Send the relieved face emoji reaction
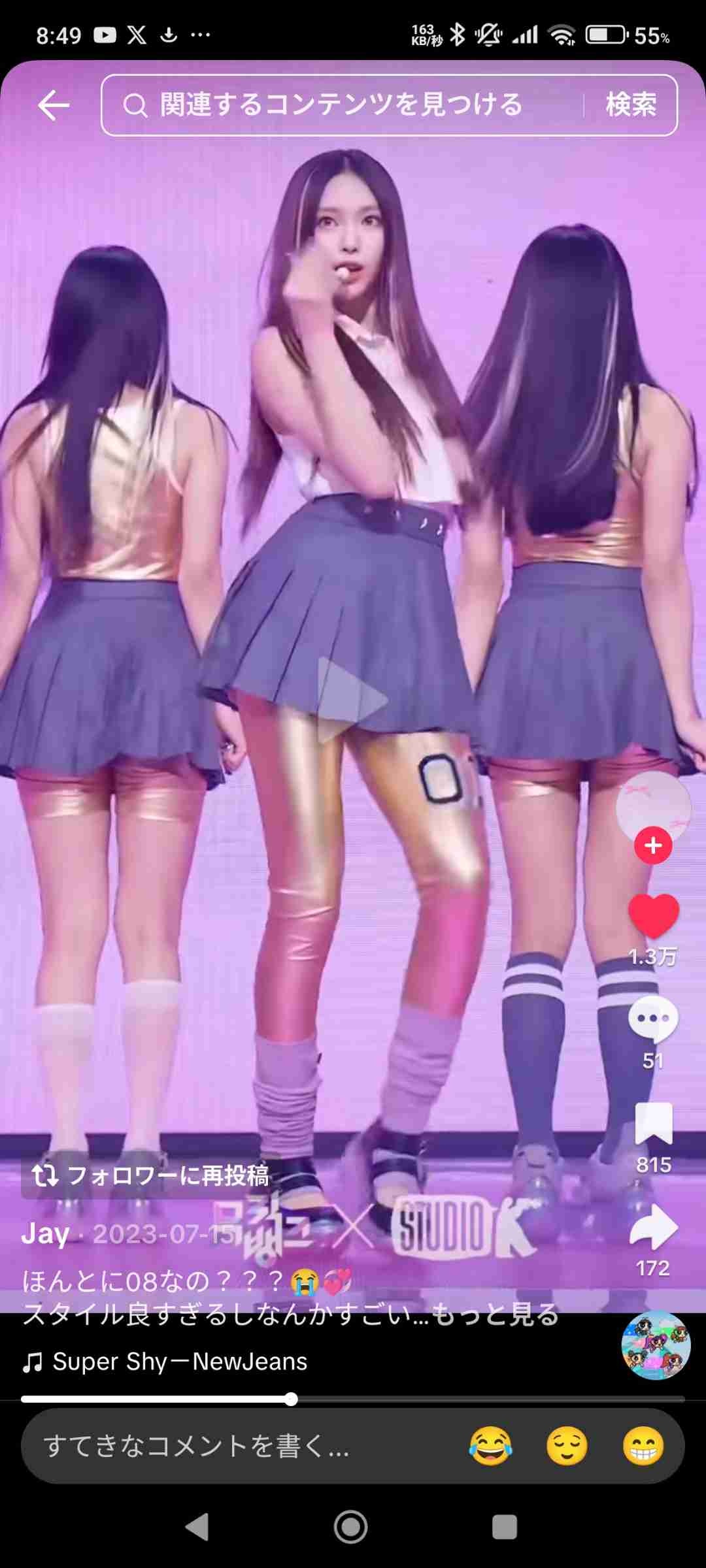The image size is (706, 1568). tap(567, 1446)
